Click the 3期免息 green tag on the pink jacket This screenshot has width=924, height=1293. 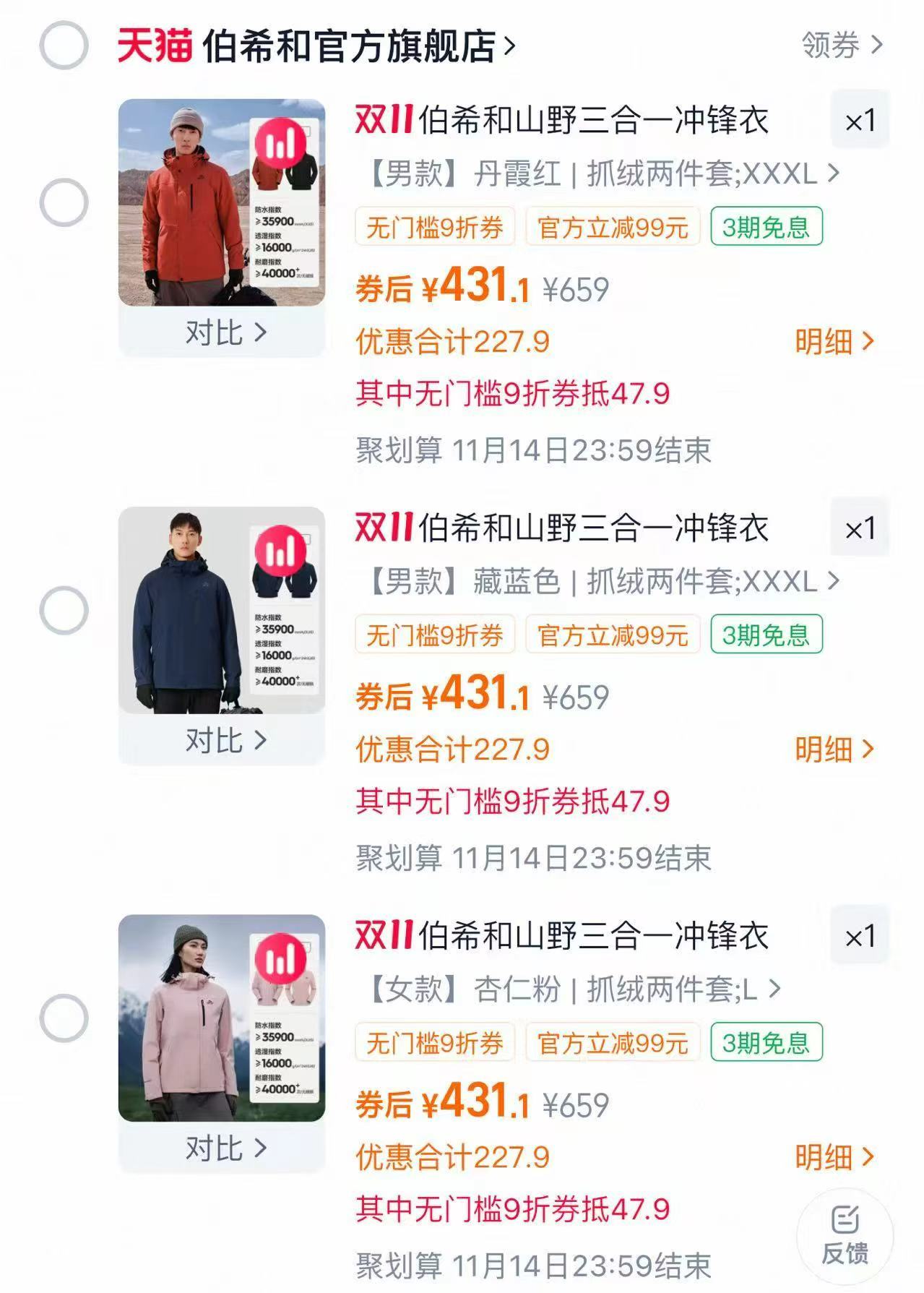[x=768, y=1043]
